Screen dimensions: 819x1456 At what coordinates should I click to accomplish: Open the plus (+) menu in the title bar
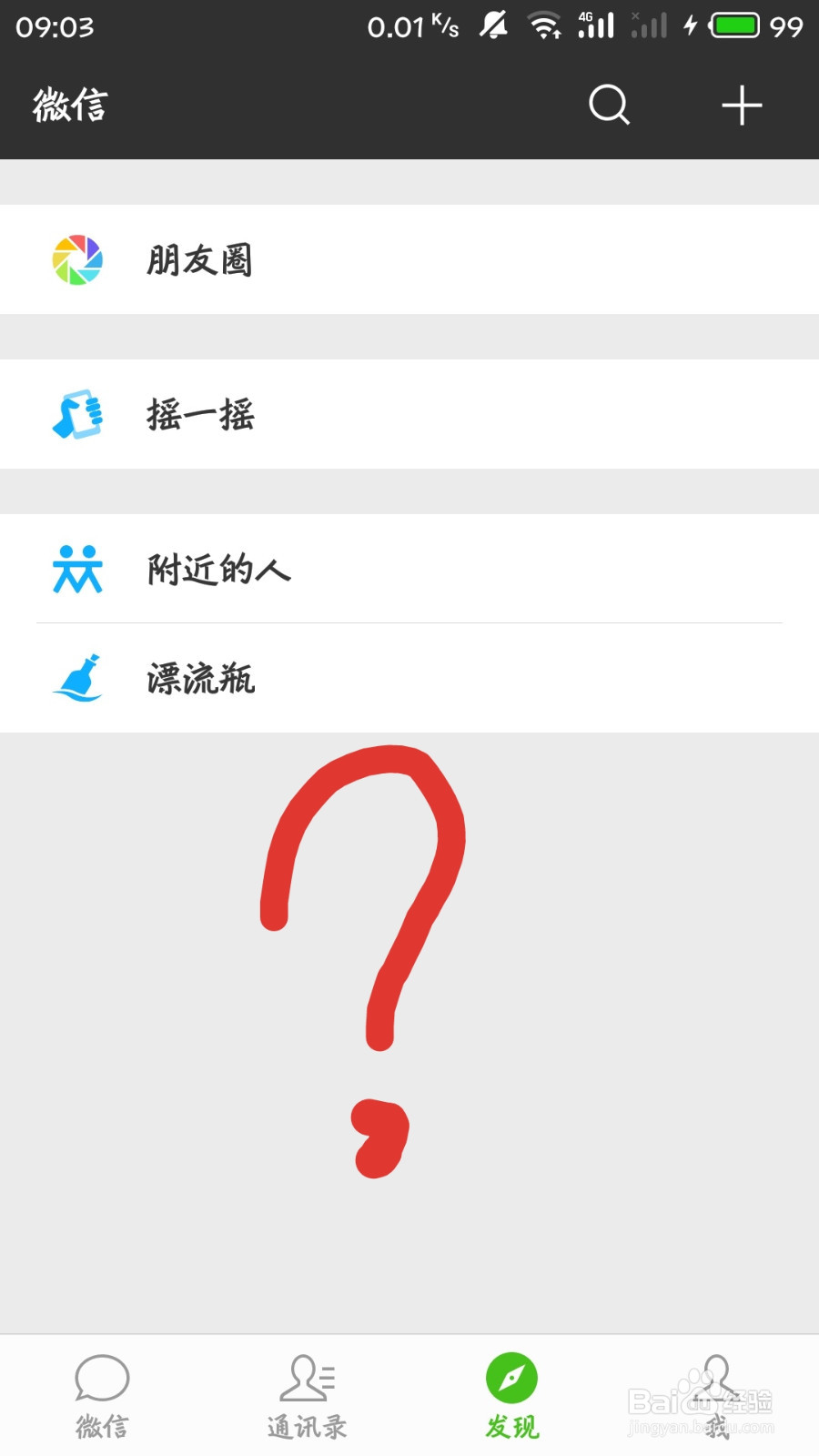(742, 106)
